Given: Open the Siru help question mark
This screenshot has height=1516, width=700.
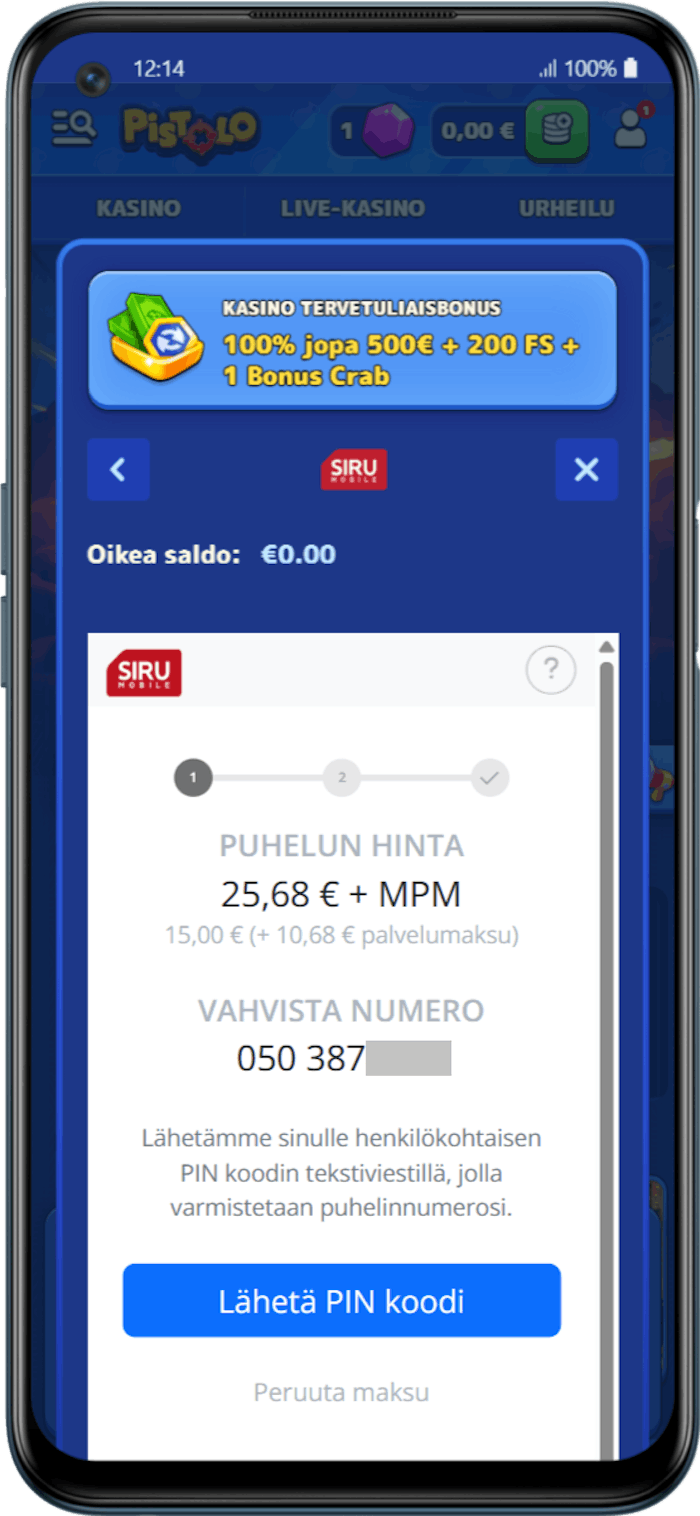Looking at the screenshot, I should (550, 670).
